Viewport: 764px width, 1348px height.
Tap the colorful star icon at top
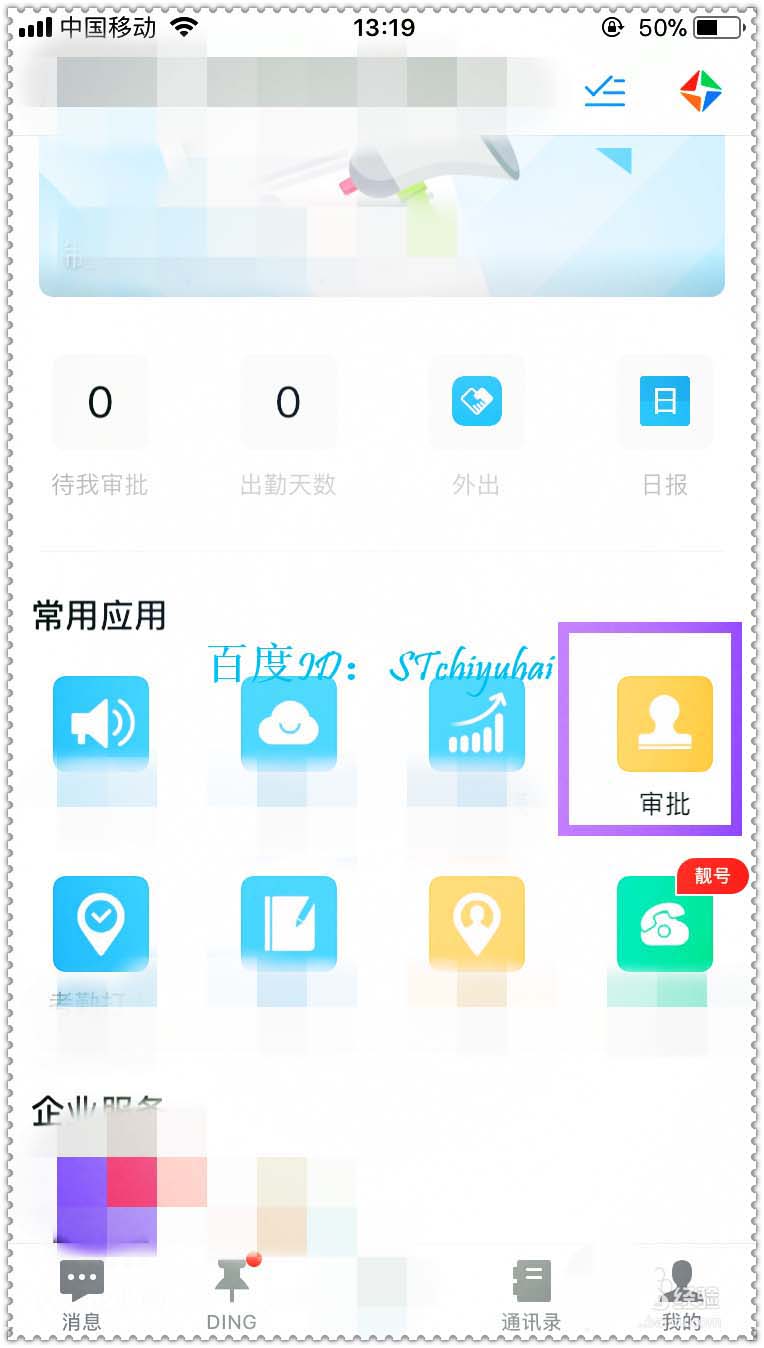click(701, 92)
